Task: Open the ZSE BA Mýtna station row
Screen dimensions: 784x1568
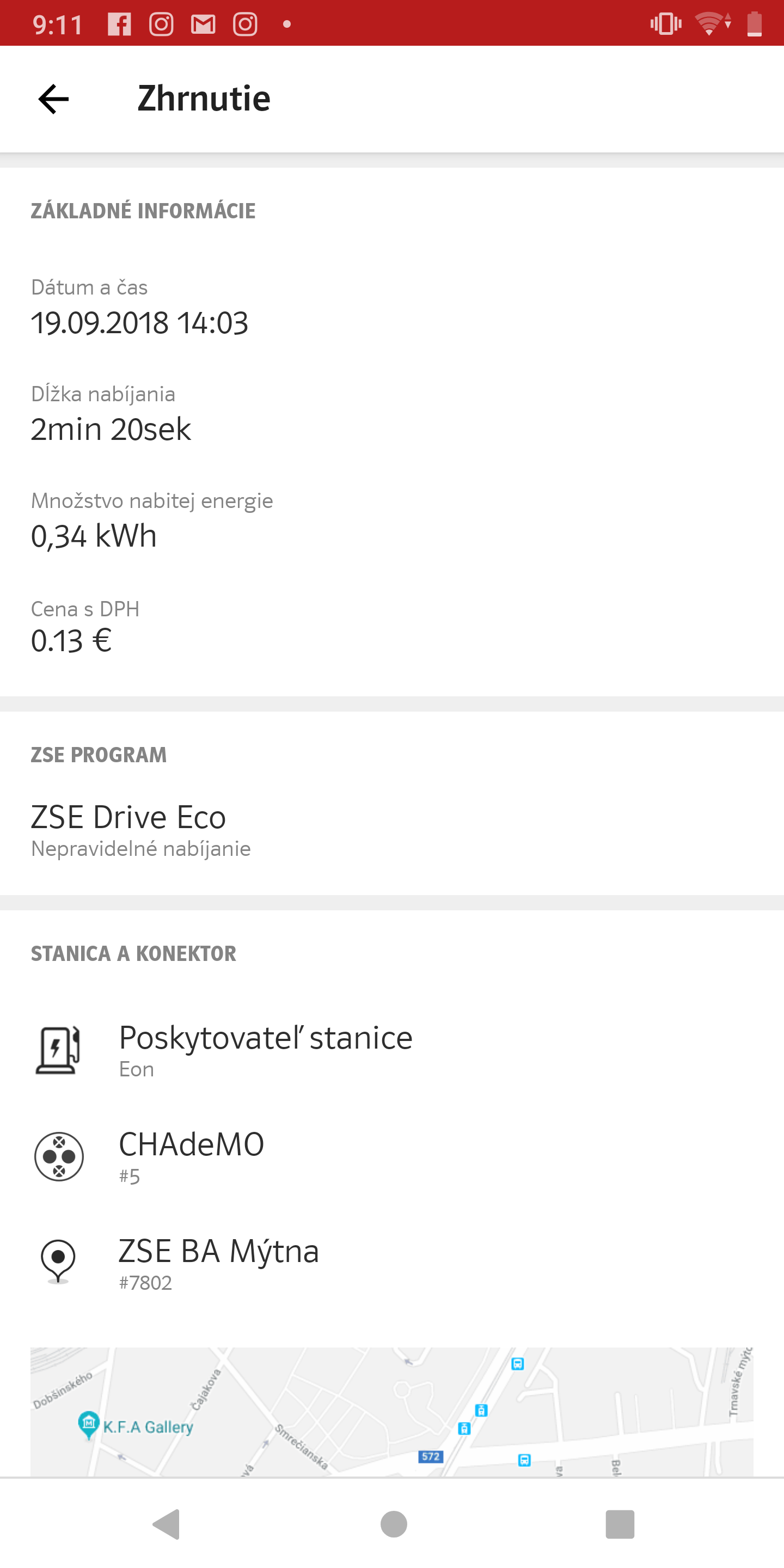Action: tap(392, 1261)
